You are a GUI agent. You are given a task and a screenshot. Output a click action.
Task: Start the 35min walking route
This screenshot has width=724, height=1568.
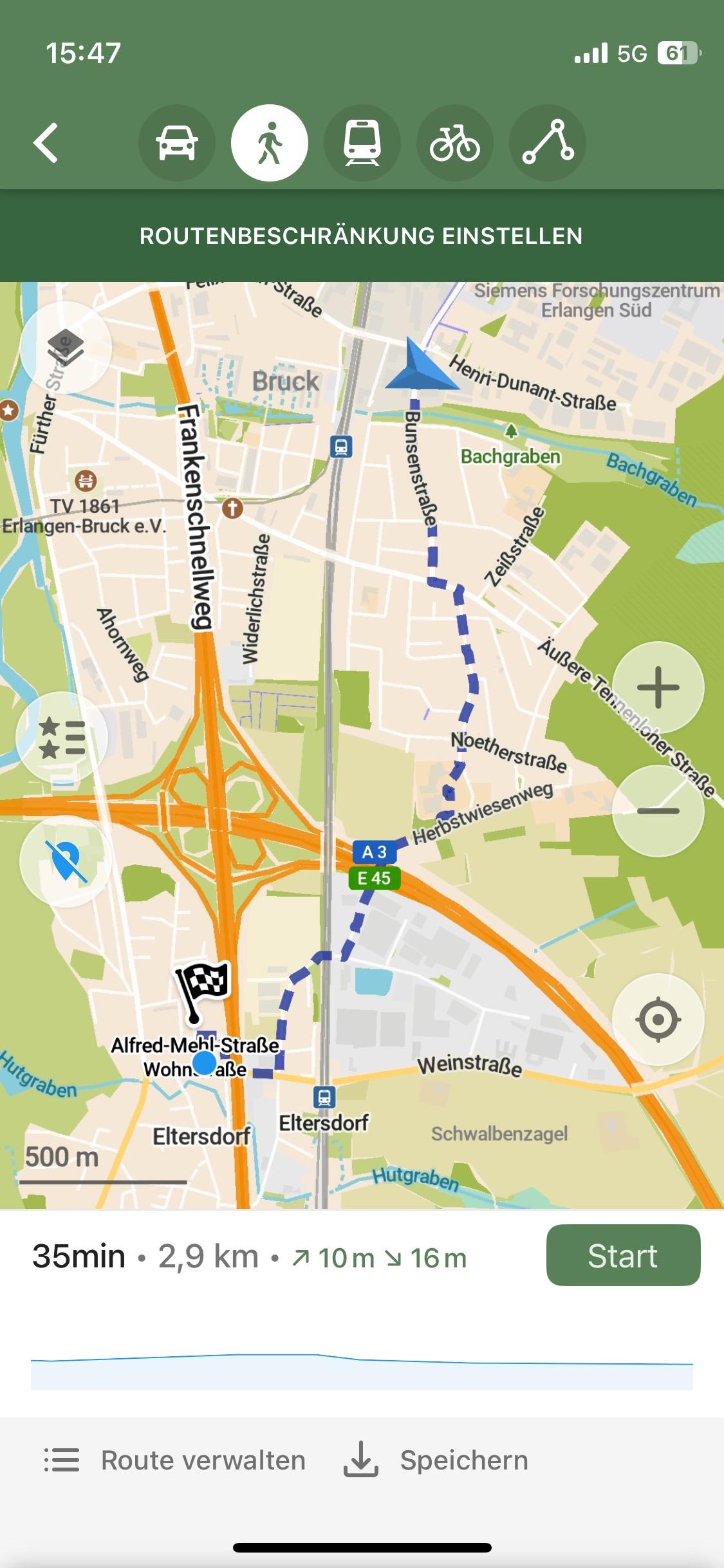click(x=623, y=1255)
